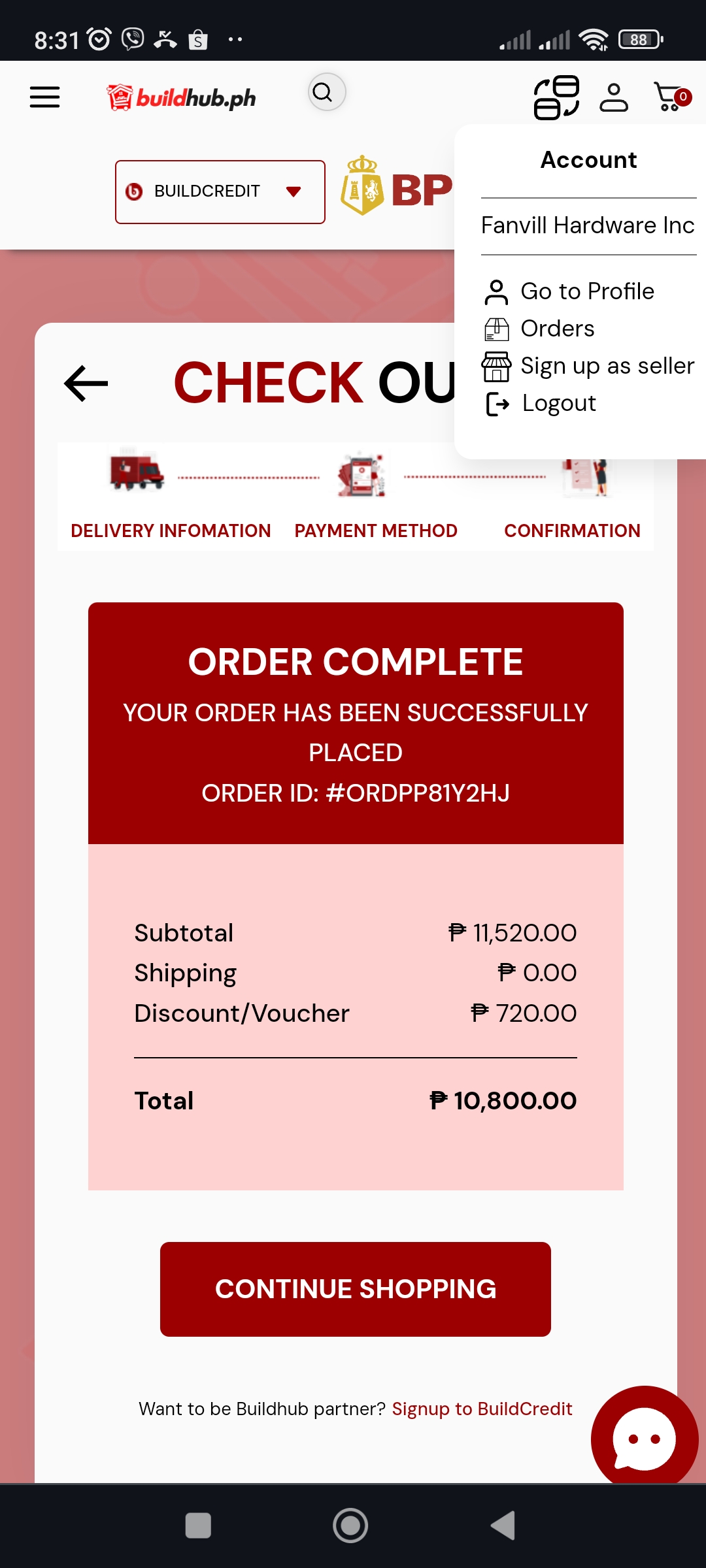
Task: Open Signup to BuildCredit link
Action: pos(482,1409)
